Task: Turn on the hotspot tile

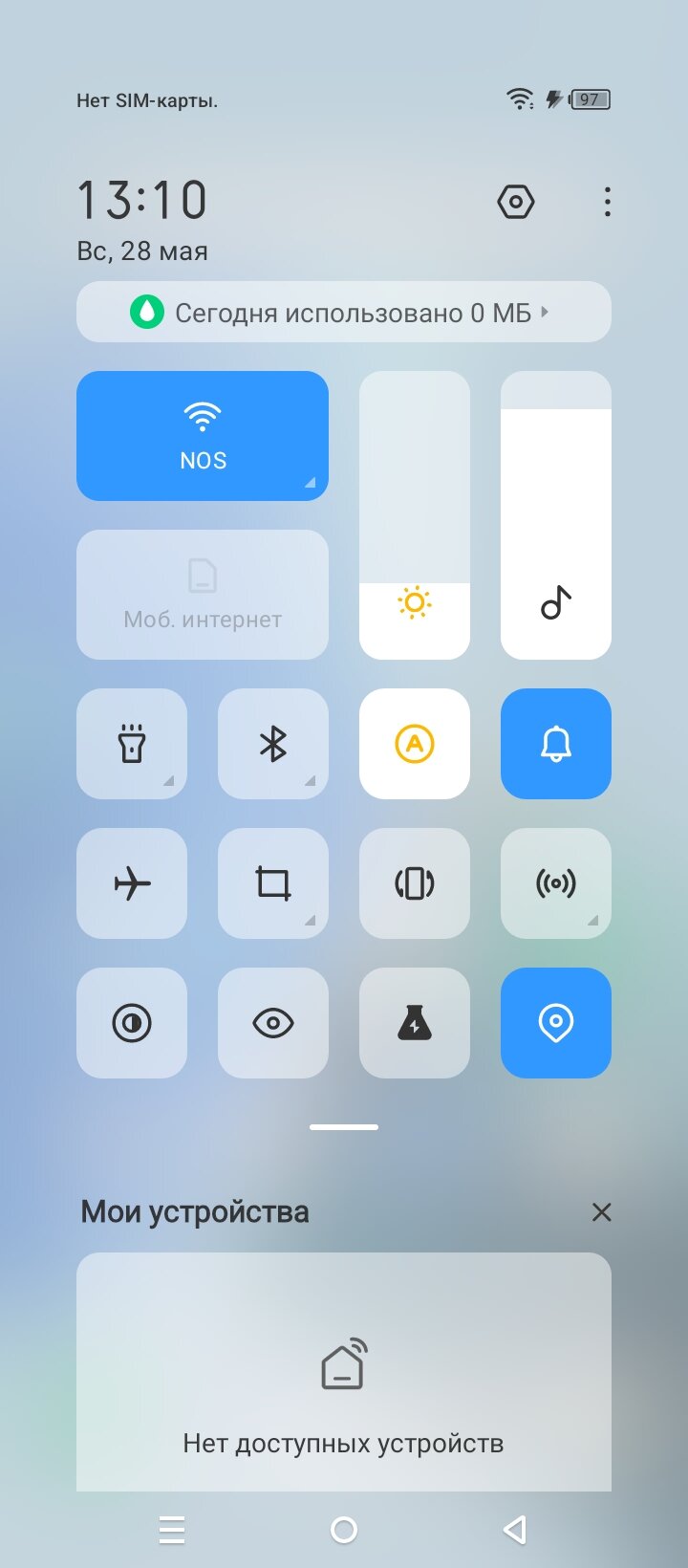Action: pyautogui.click(x=556, y=883)
